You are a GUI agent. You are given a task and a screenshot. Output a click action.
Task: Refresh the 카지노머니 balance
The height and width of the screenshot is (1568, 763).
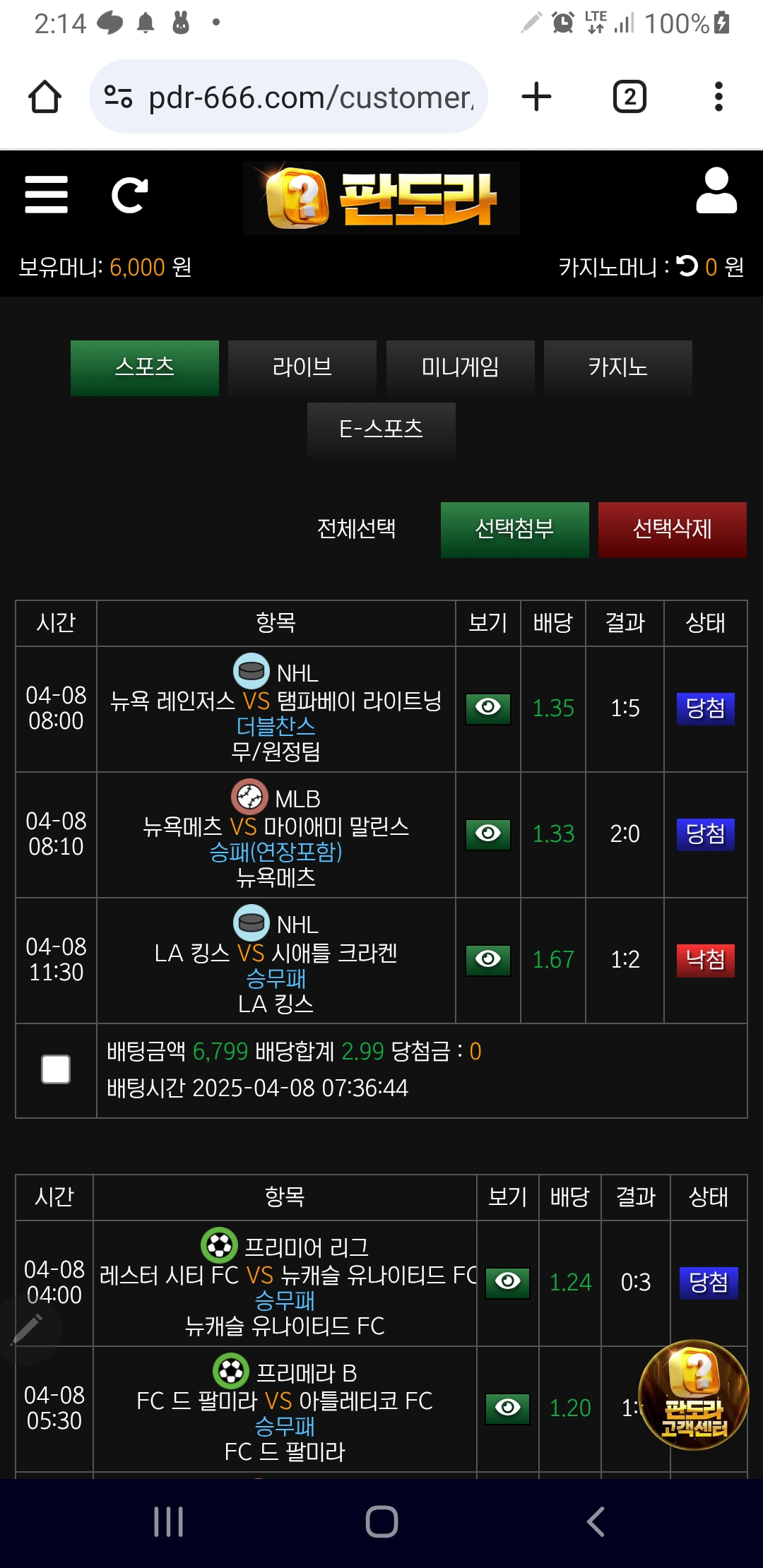click(687, 266)
